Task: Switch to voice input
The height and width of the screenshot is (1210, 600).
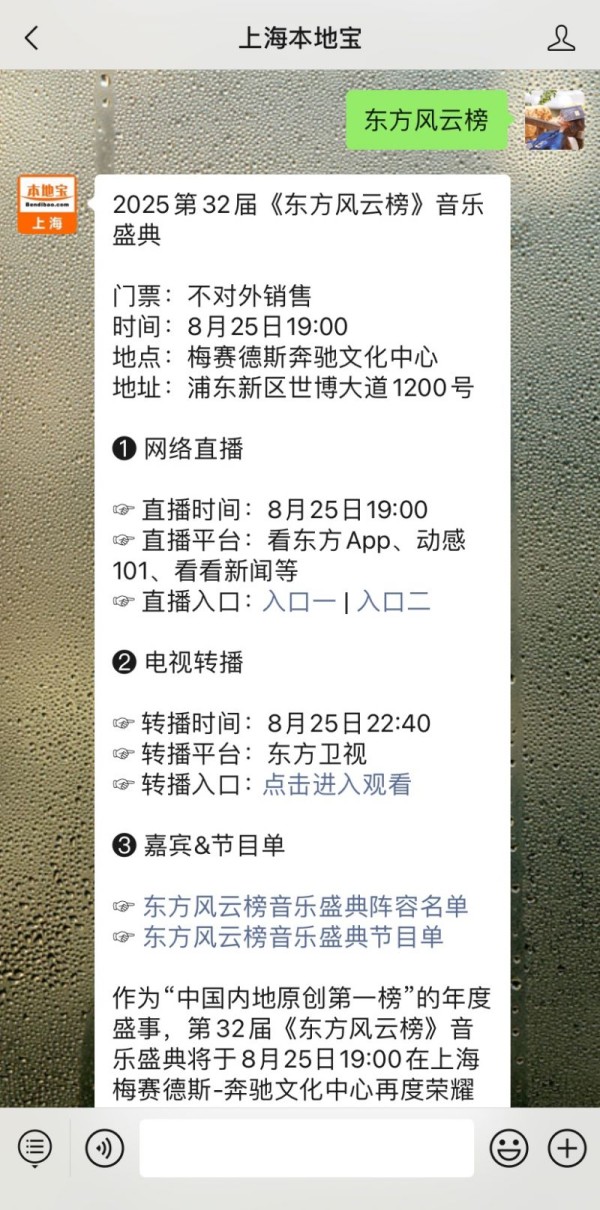Action: tap(104, 1148)
